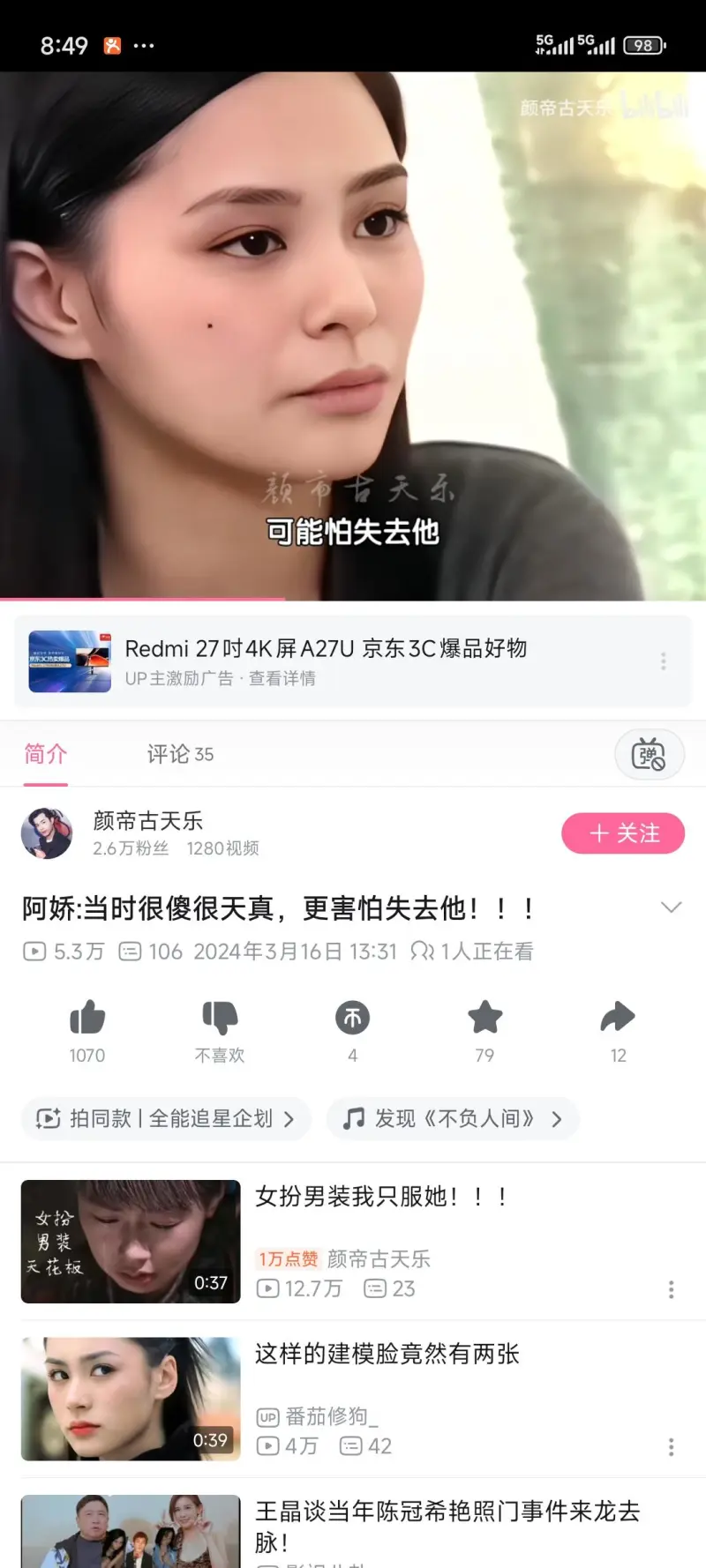Toggle the danmaku (弹) icon
706x1568 pixels.
click(649, 755)
